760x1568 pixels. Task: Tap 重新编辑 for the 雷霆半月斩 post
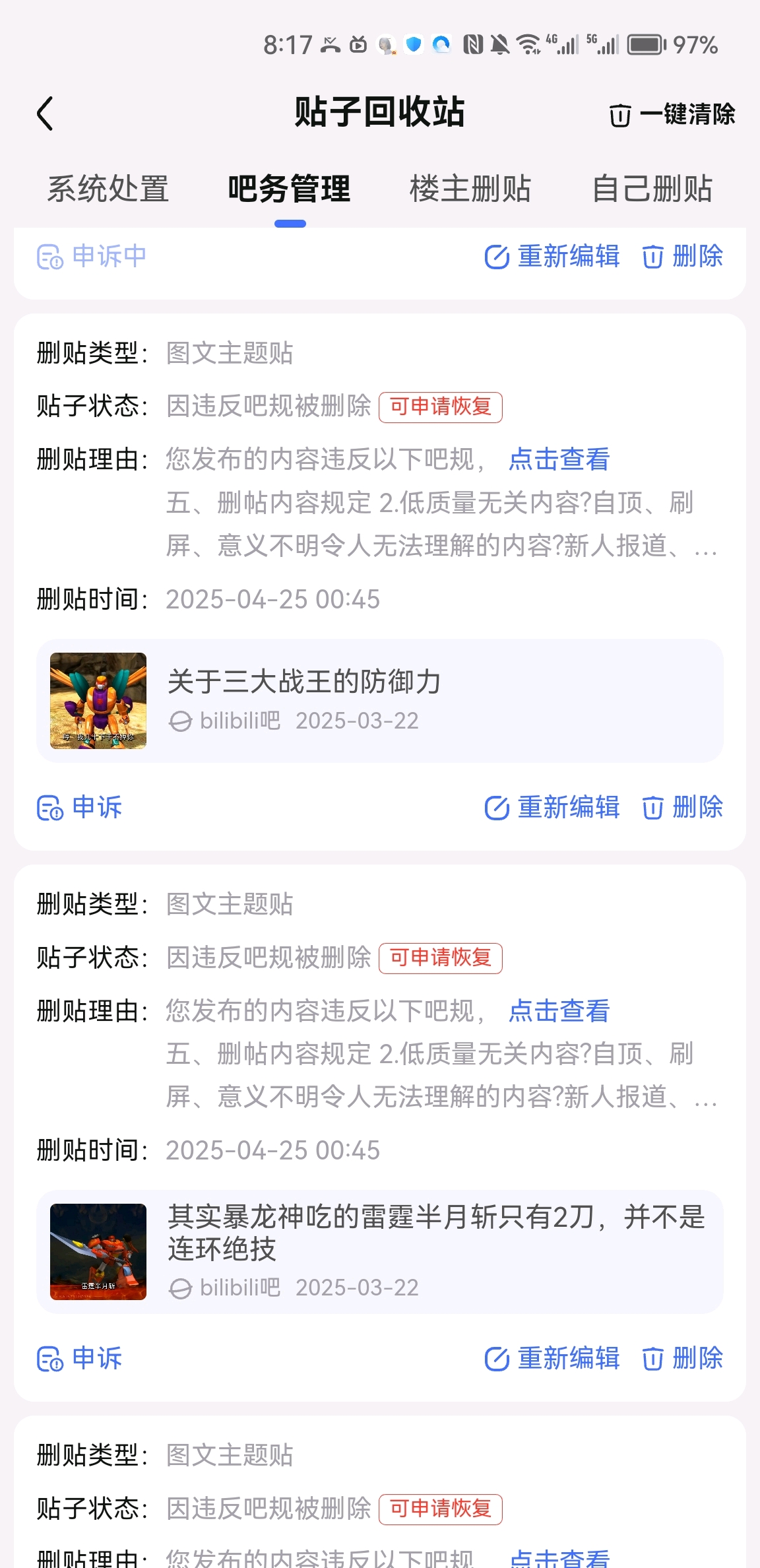click(x=552, y=1358)
